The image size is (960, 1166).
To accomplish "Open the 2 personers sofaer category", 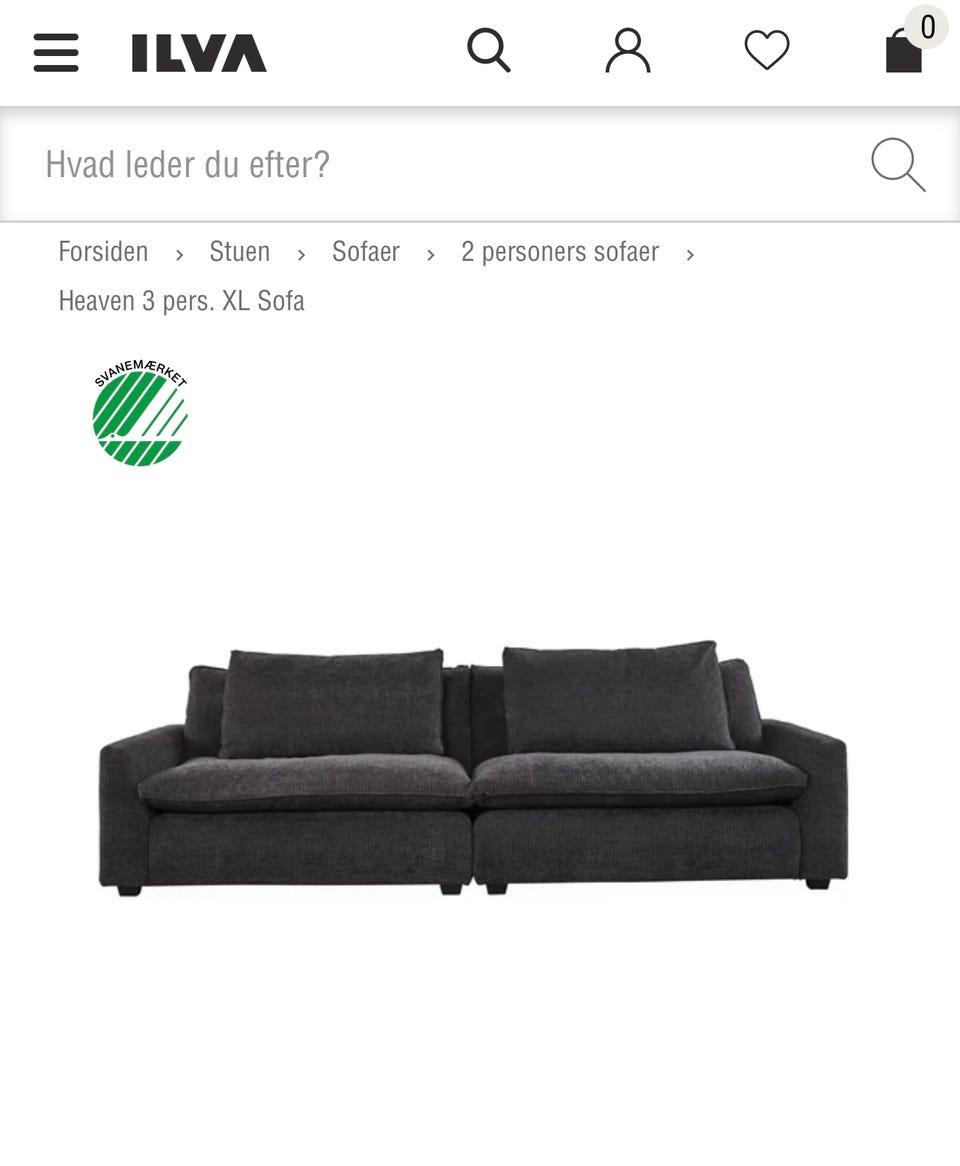I will click(x=560, y=252).
